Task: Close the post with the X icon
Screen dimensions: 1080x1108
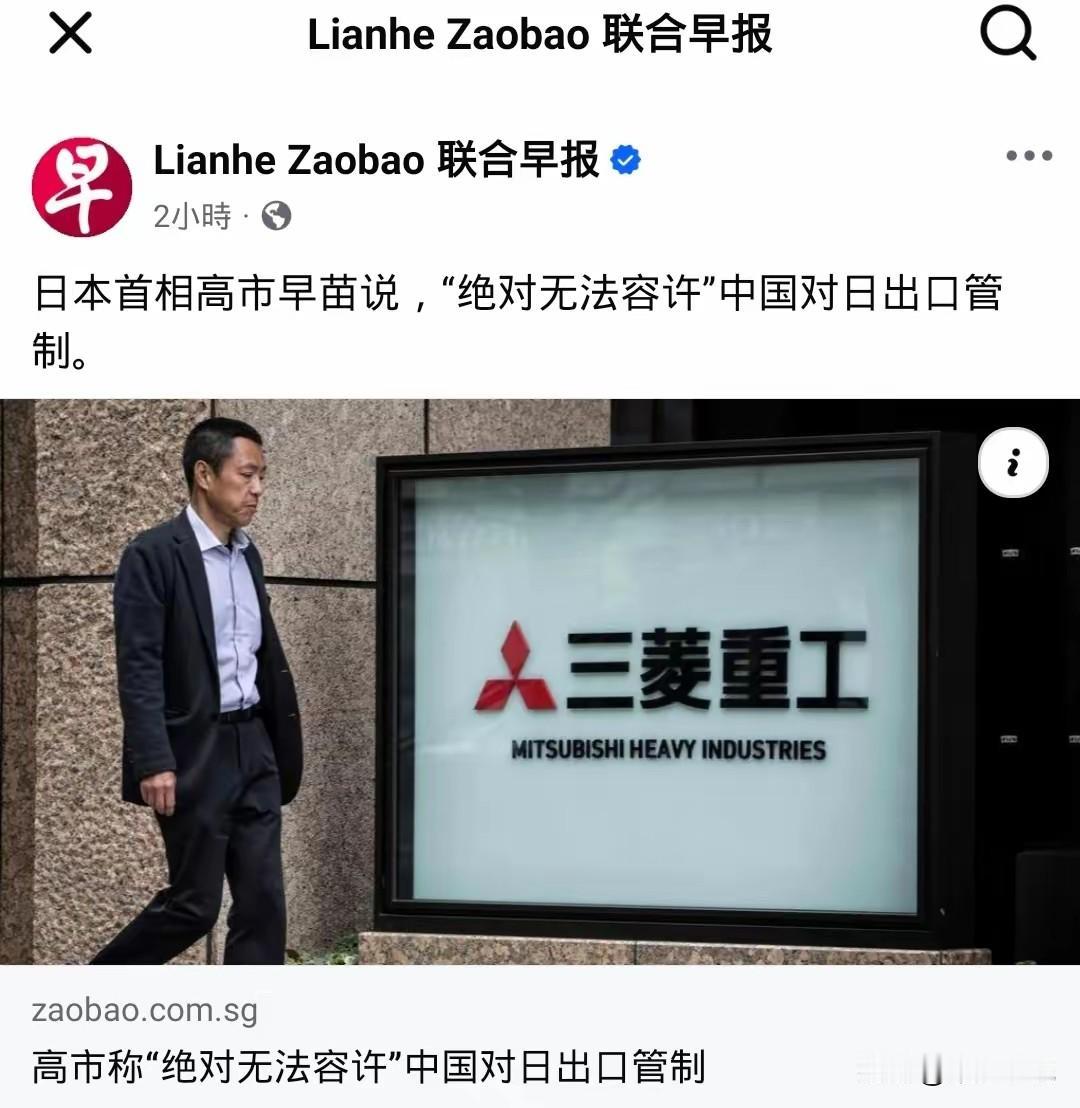Action: 68,33
